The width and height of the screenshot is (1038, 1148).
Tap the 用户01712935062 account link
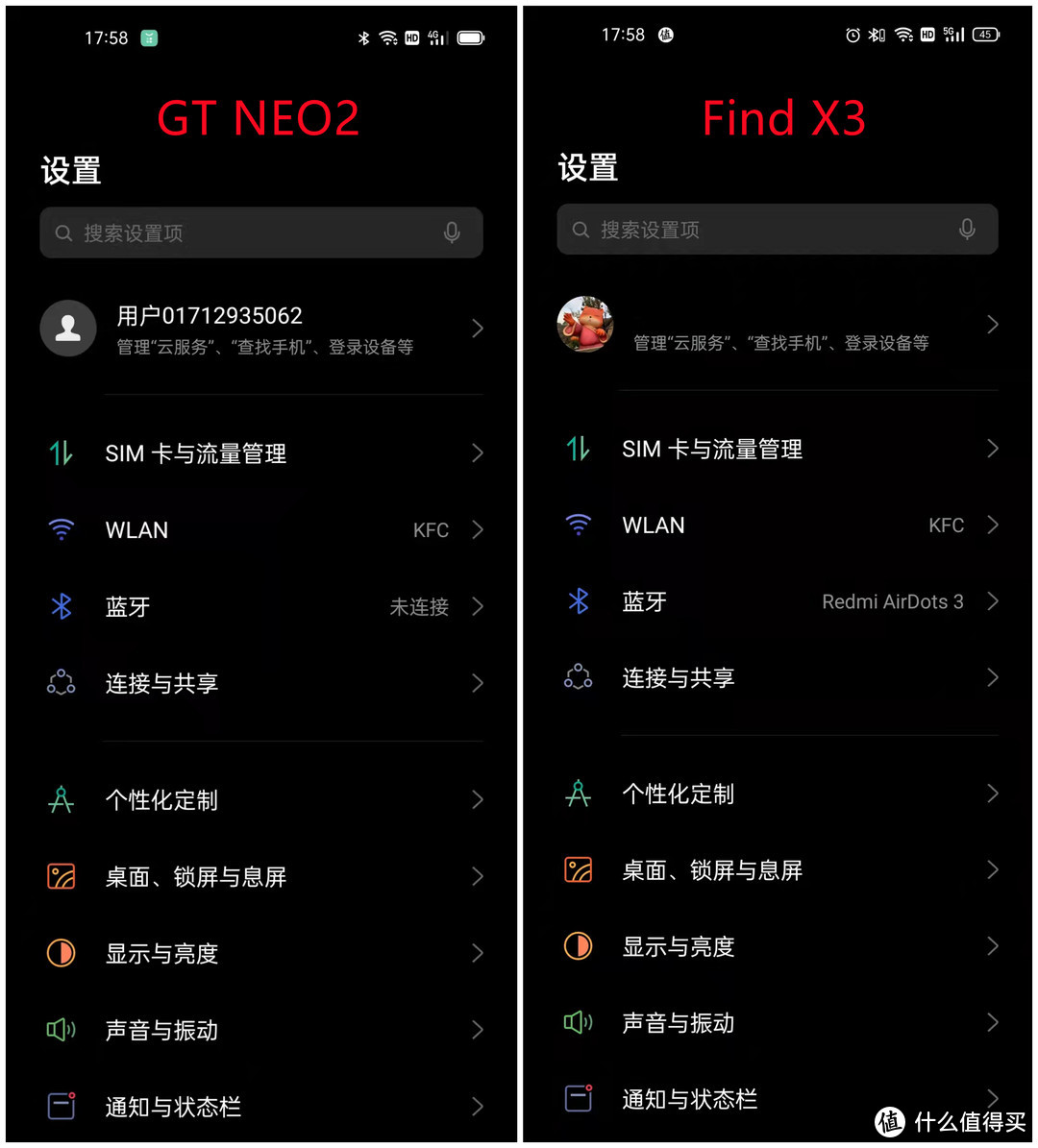coord(210,315)
